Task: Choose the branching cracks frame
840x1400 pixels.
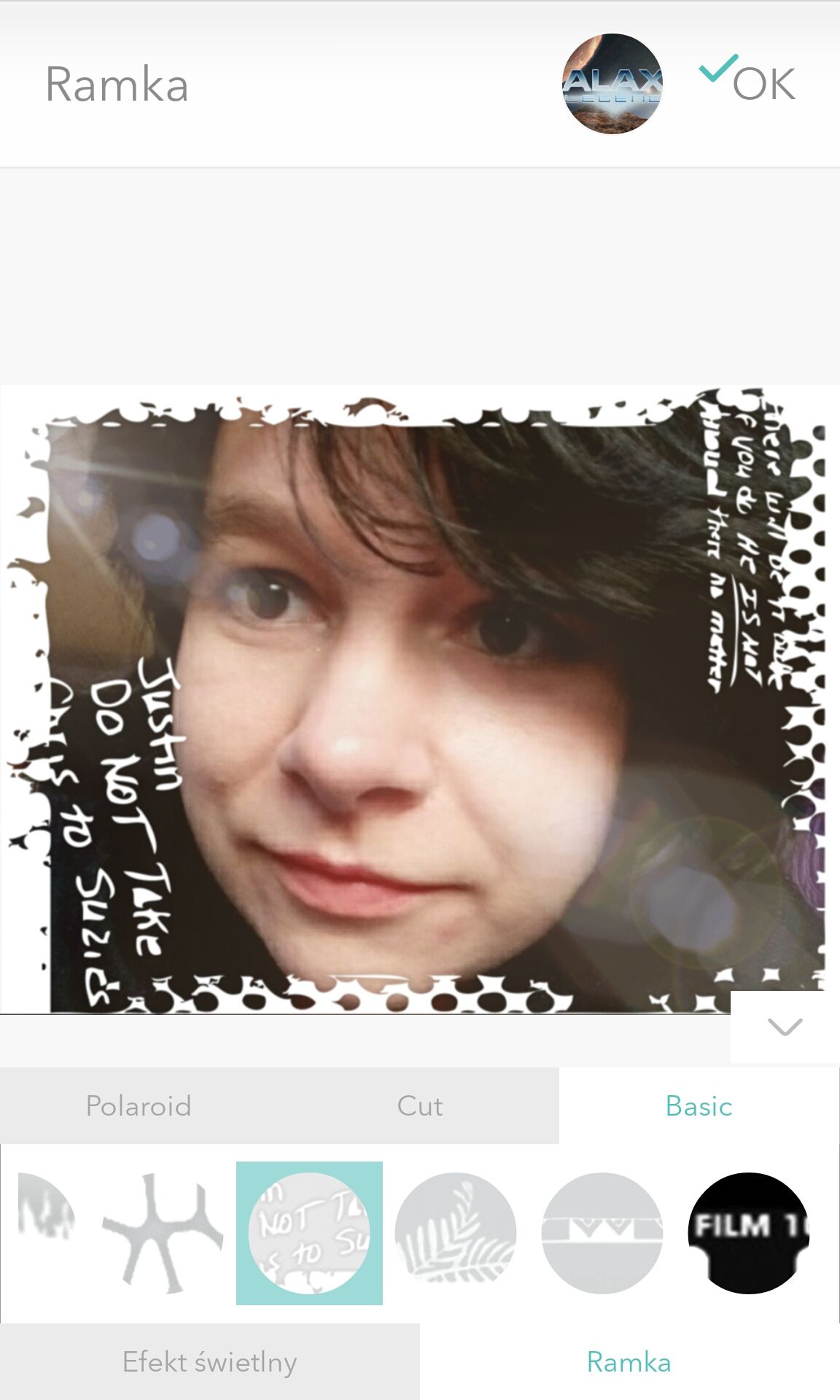Action: (163, 1233)
